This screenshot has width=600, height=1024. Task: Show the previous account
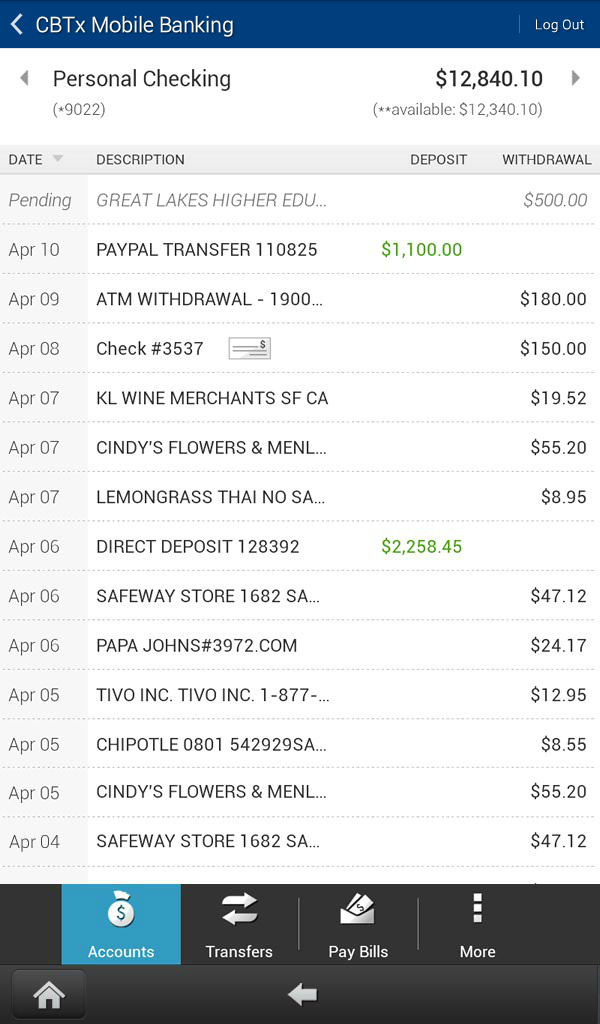[25, 78]
